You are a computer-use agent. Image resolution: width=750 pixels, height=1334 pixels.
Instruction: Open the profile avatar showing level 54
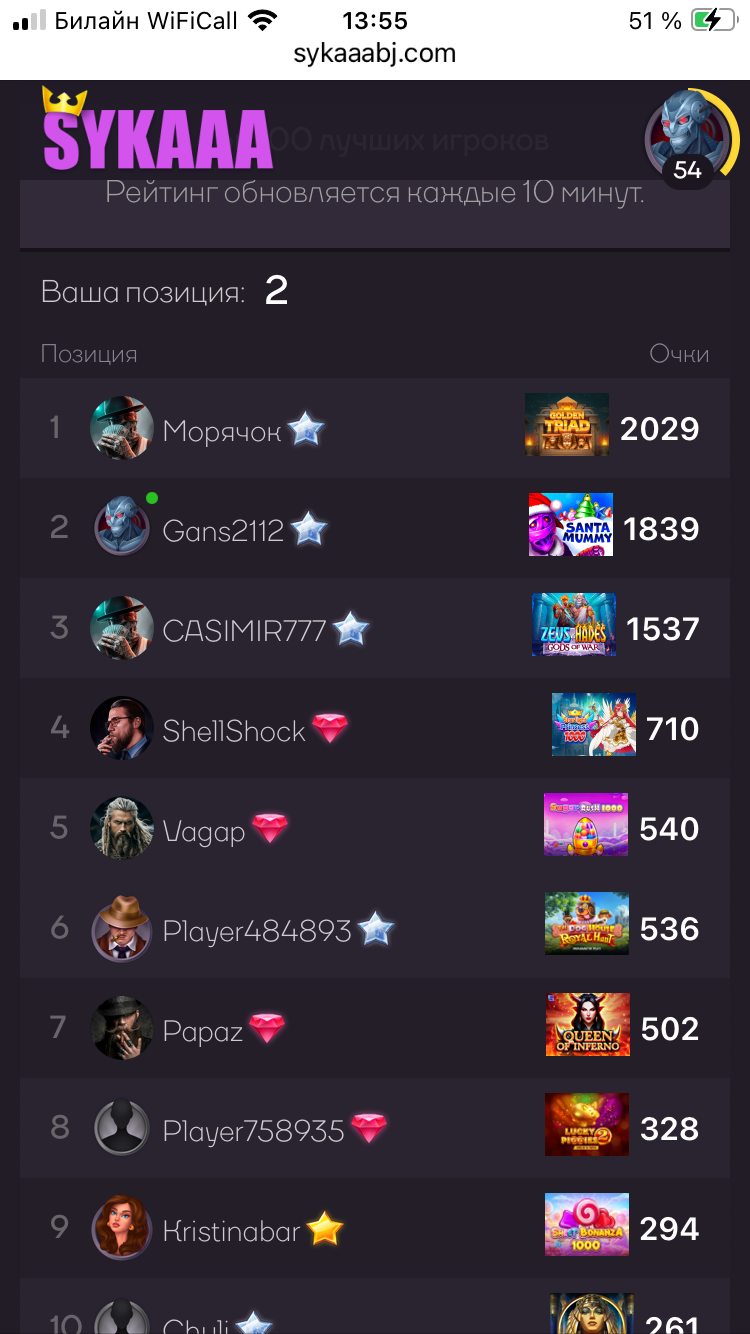click(689, 138)
